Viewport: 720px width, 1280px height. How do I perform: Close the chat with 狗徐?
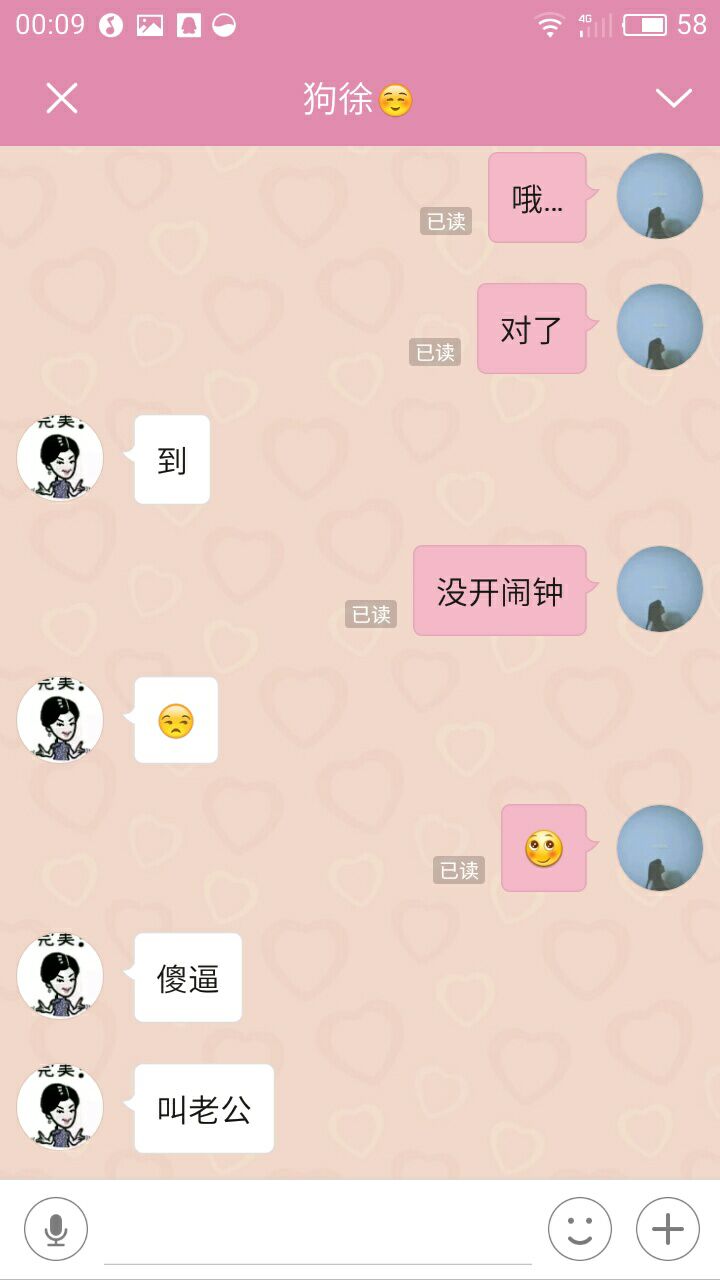[x=62, y=98]
